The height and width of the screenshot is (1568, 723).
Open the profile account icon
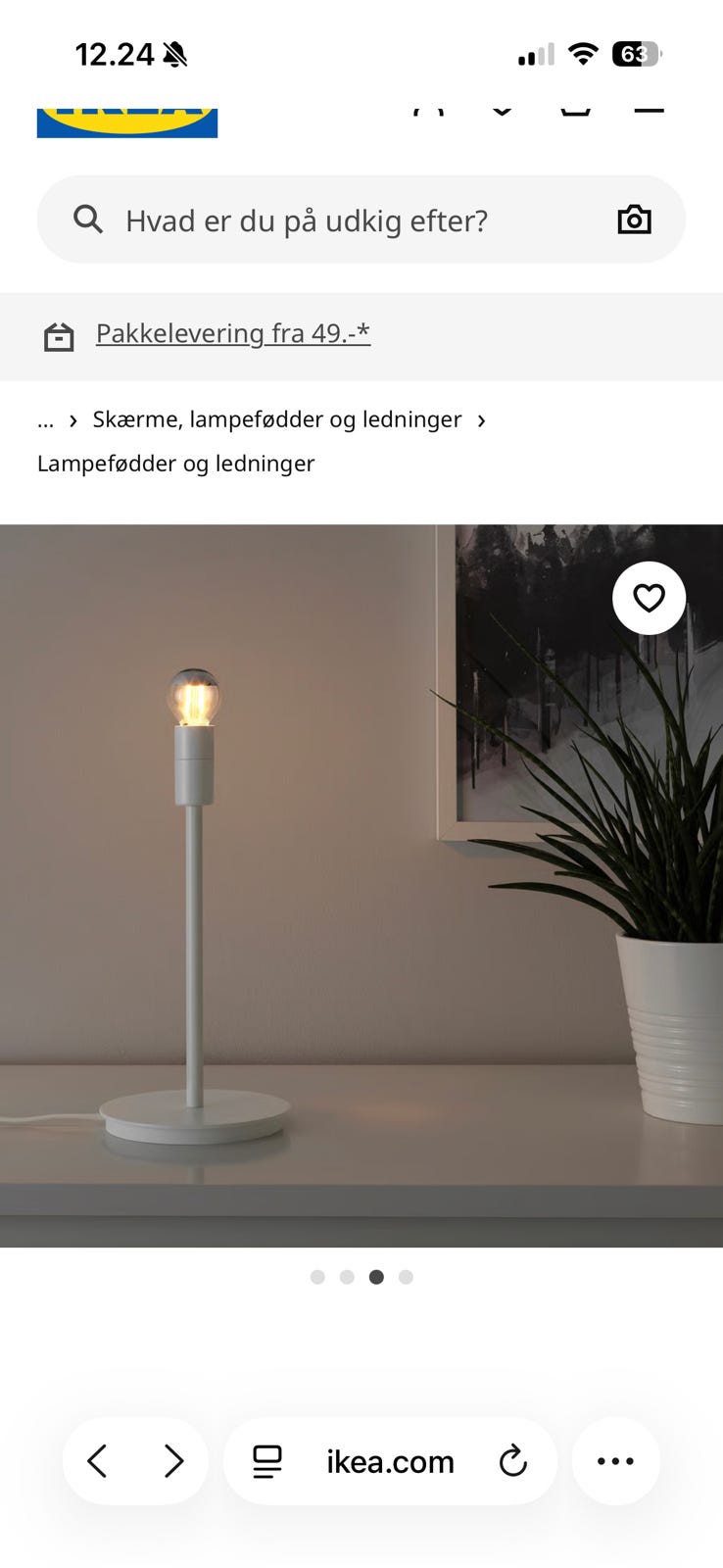tap(428, 110)
